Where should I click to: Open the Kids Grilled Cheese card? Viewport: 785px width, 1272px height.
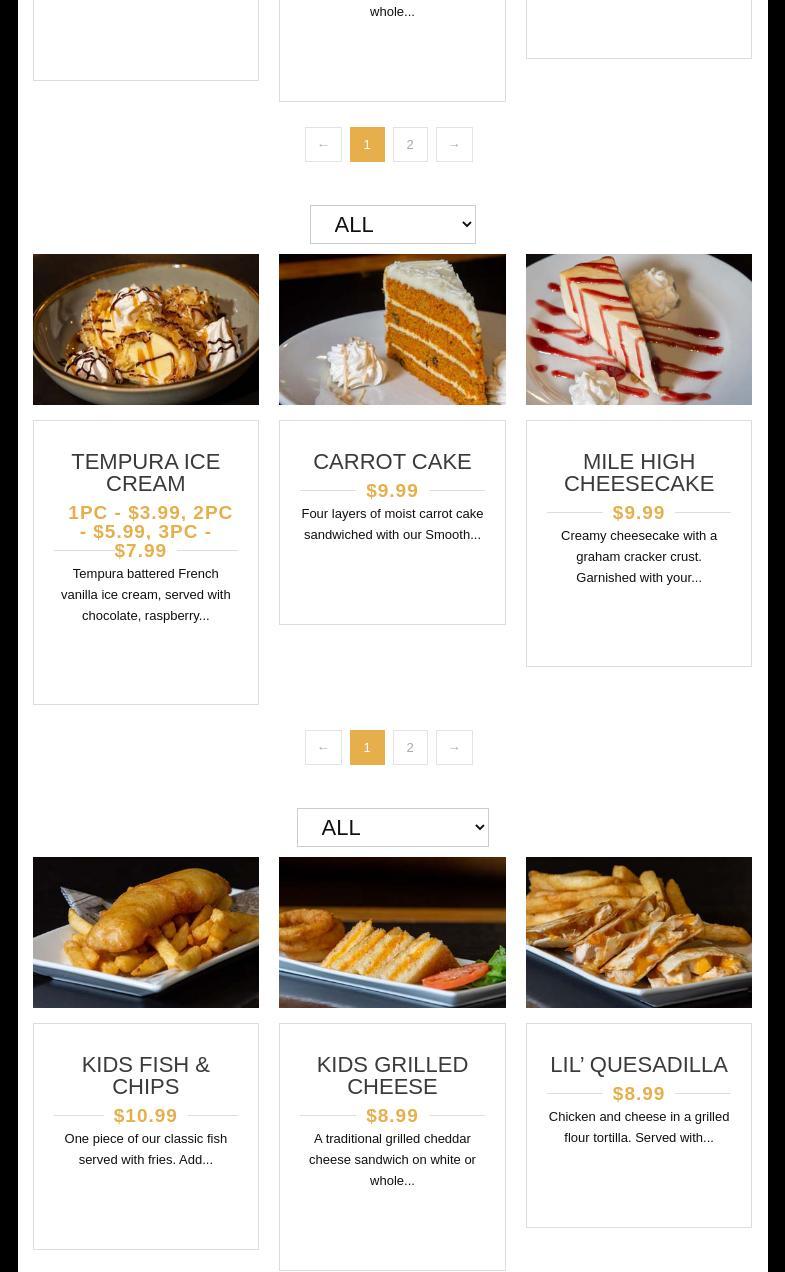(392, 1075)
